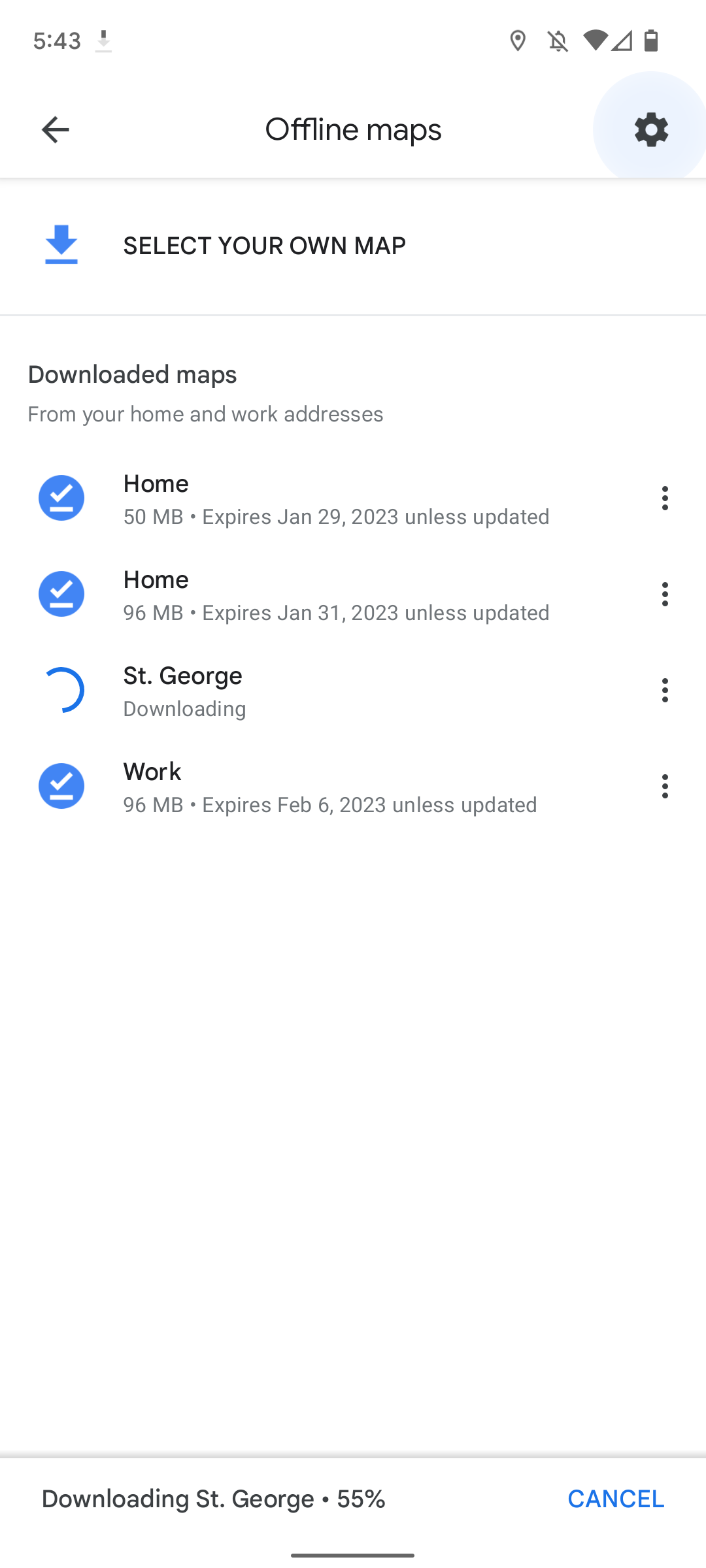Open the three-dot menu for St. George
The width and height of the screenshot is (706, 1568).
[x=665, y=690]
